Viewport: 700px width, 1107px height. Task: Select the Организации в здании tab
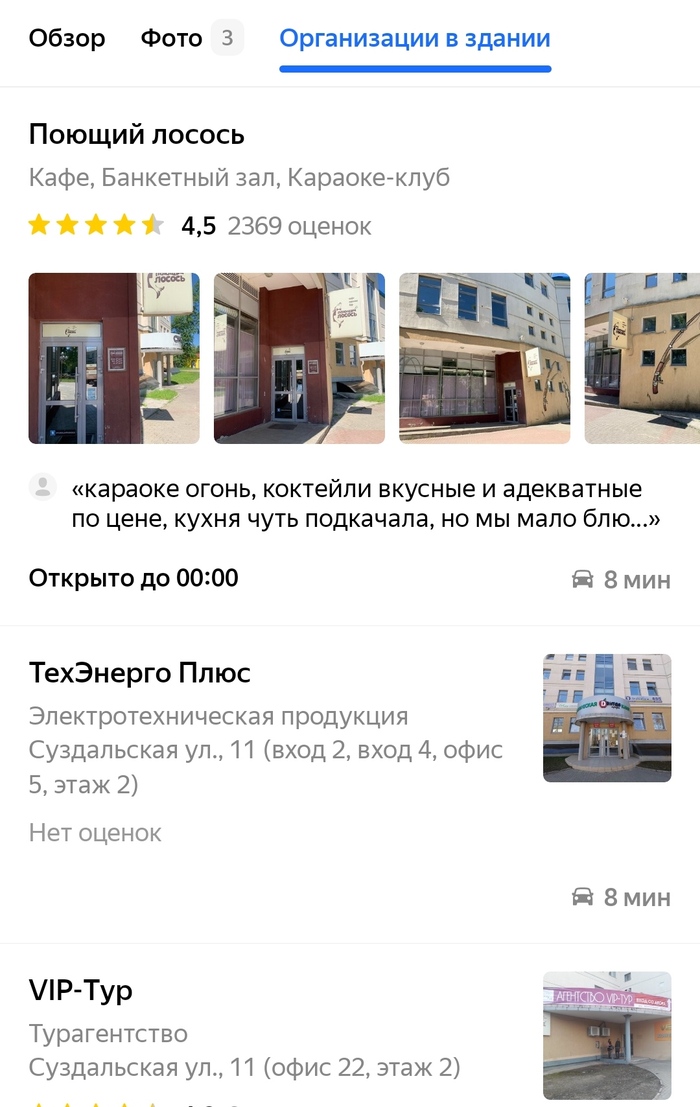point(414,39)
